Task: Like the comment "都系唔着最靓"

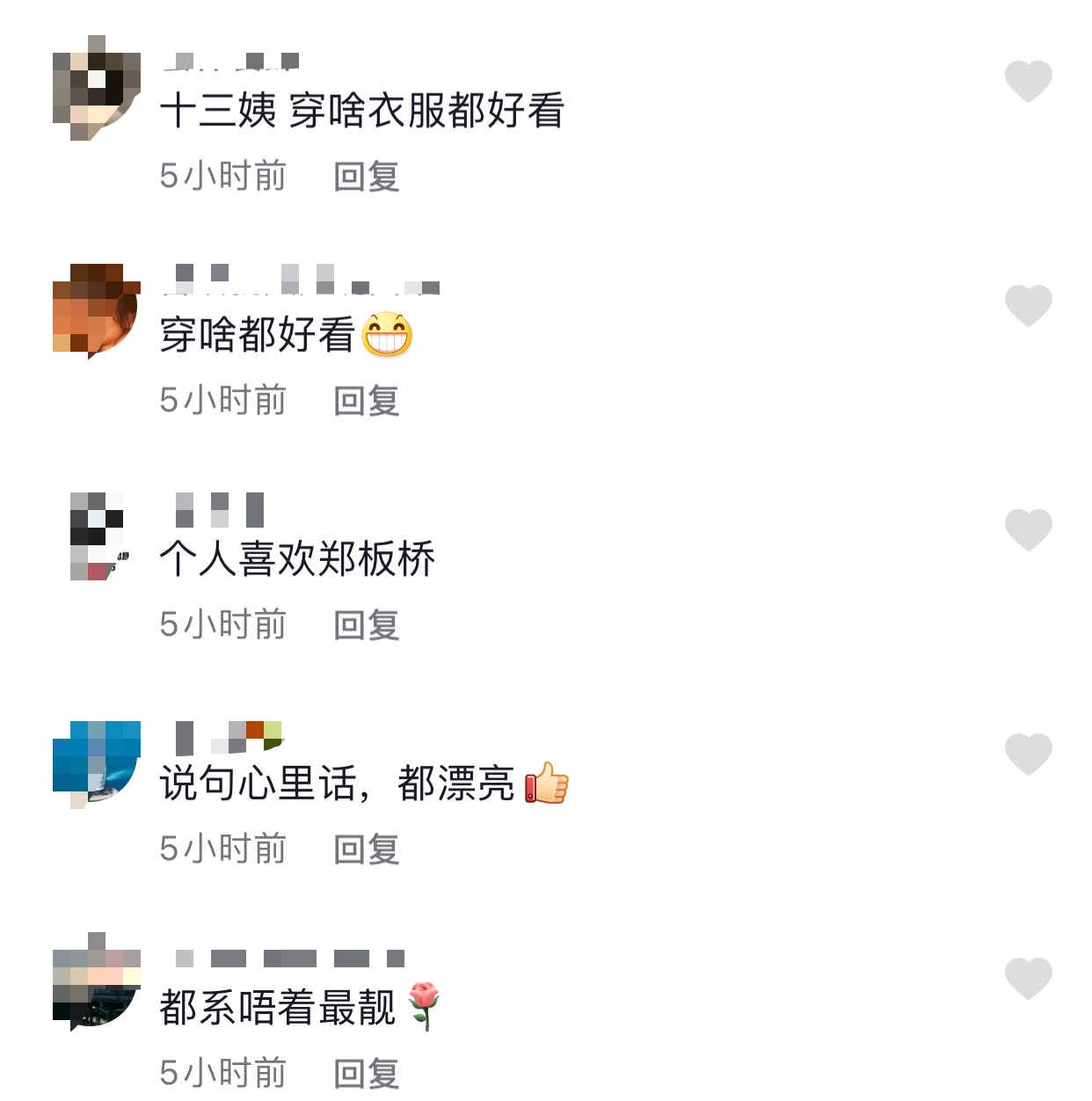Action: [x=1028, y=979]
